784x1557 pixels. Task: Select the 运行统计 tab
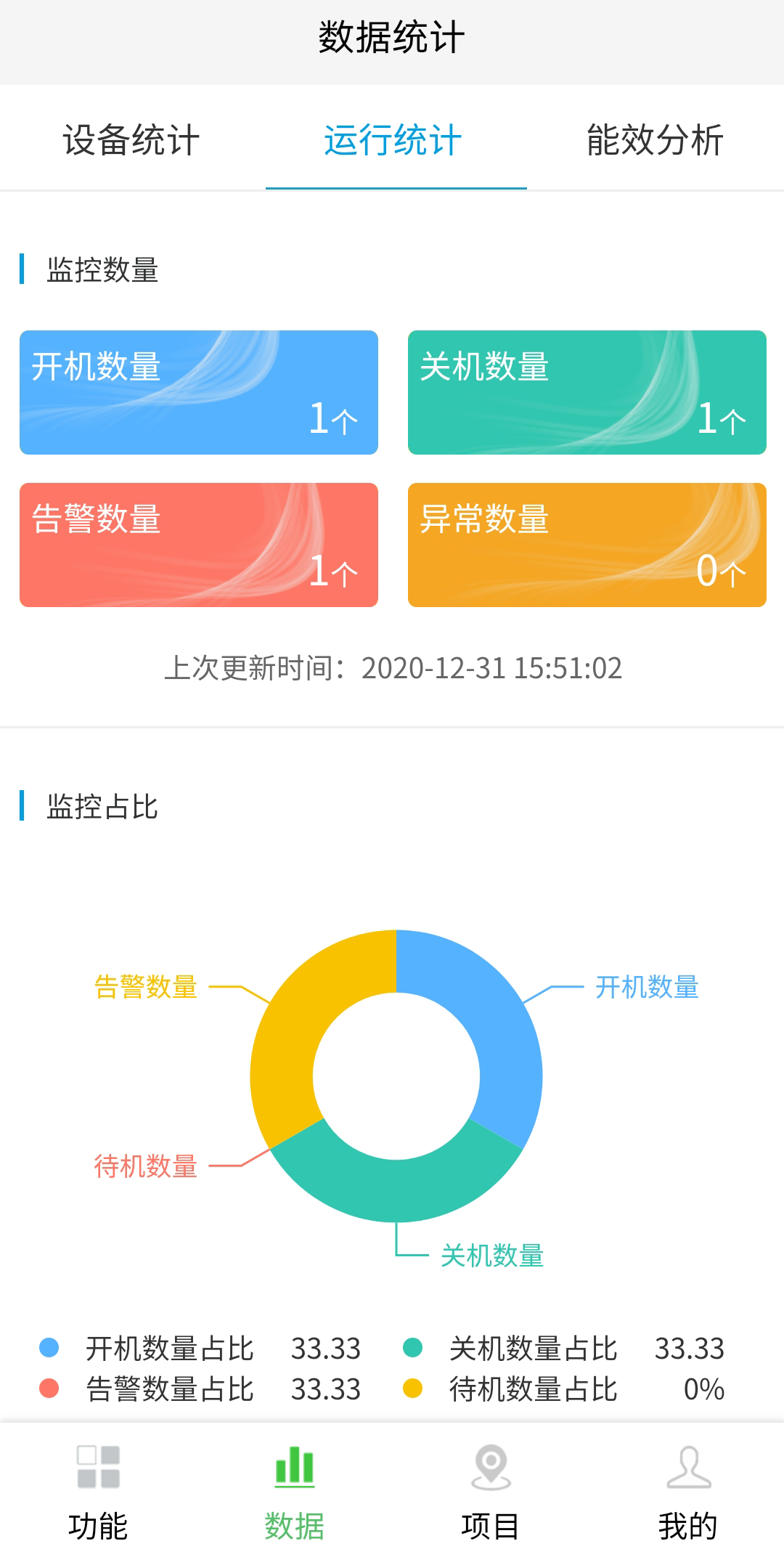pos(393,139)
